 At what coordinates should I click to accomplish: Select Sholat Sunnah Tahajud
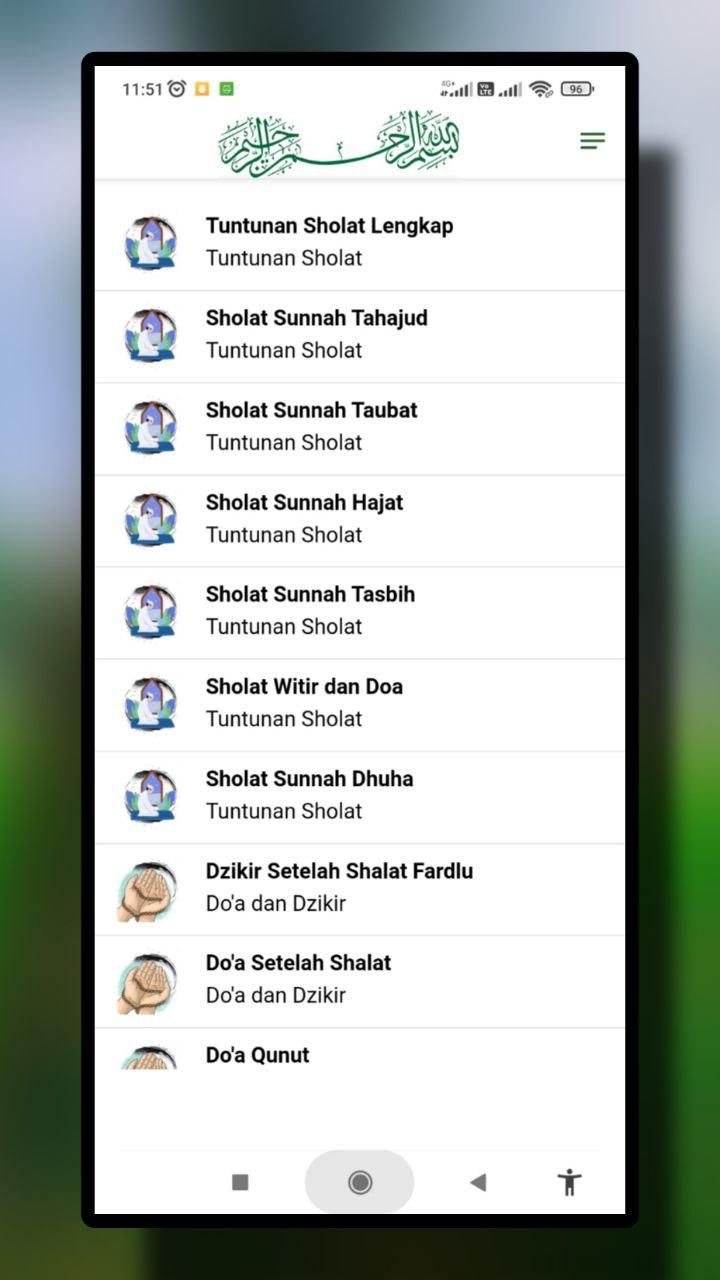point(360,336)
